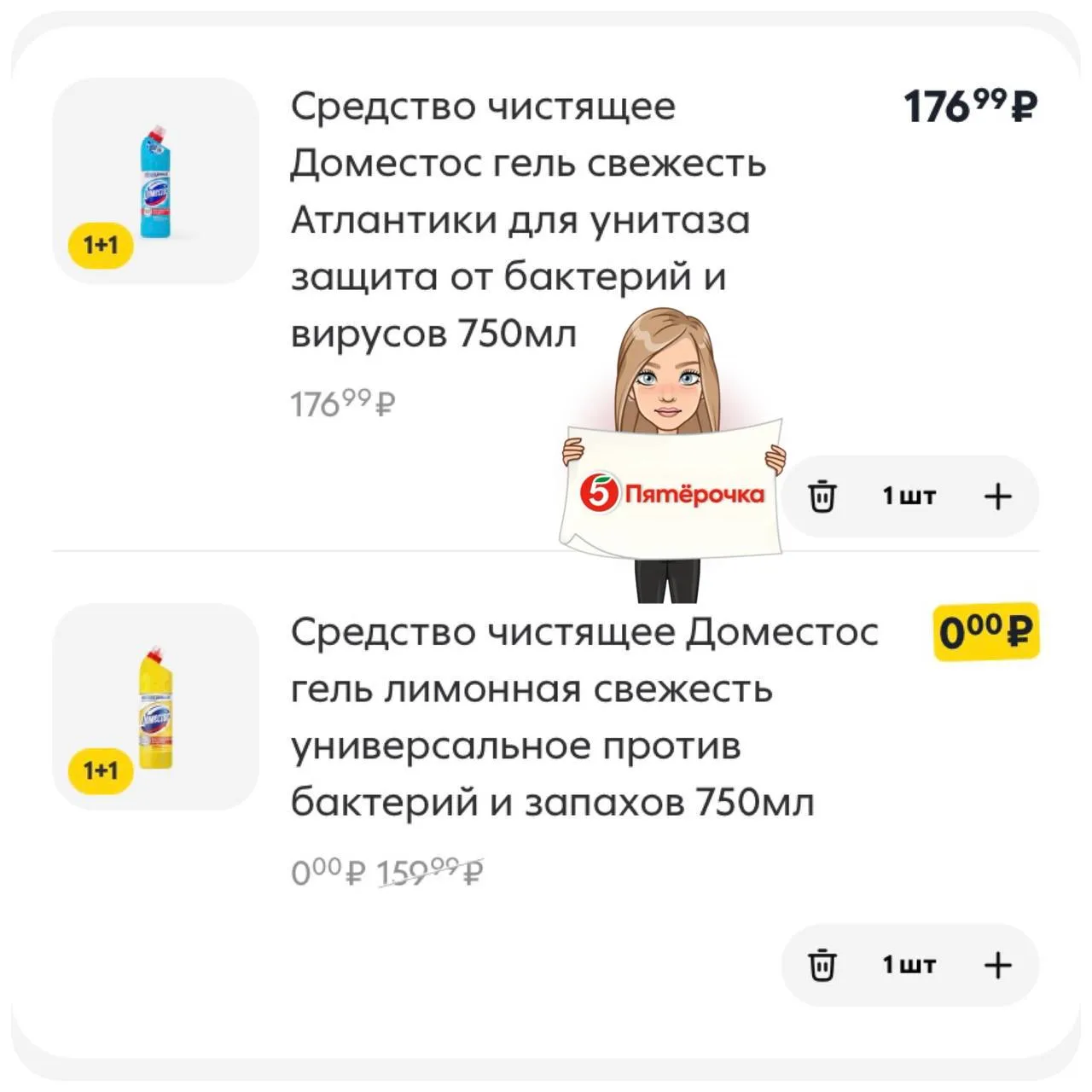1092x1092 pixels.
Task: Add one more свежесть Атлантики Доместос
Action: 997,496
